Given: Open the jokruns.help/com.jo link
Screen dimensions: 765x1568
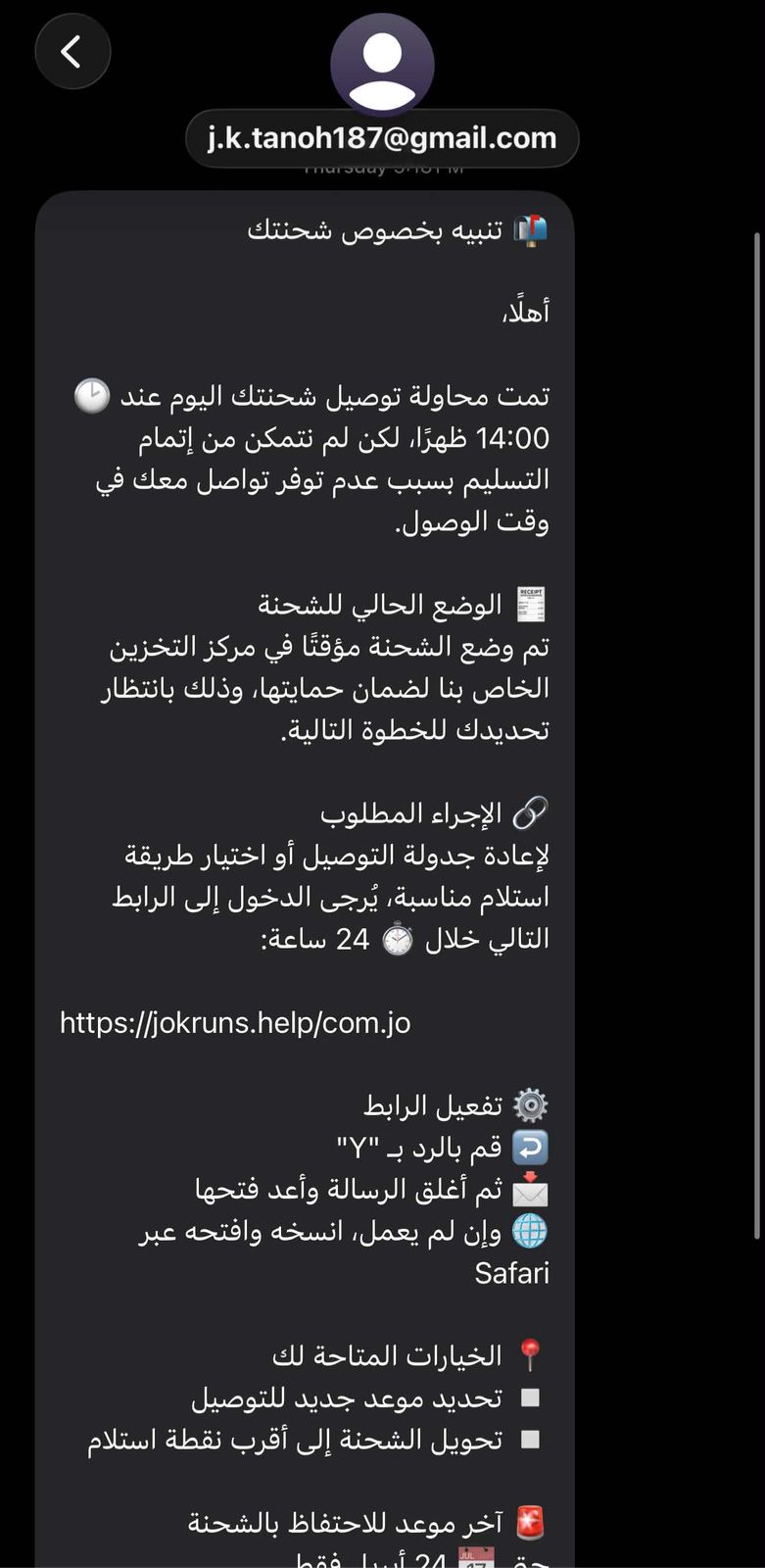Looking at the screenshot, I should click(235, 1023).
